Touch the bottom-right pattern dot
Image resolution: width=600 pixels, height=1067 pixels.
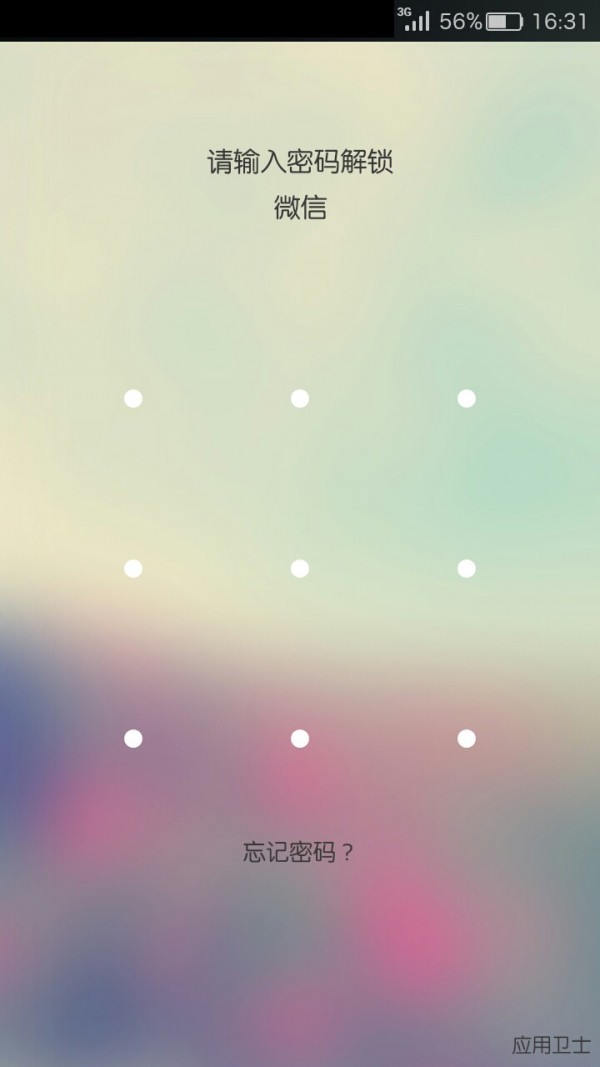467,739
